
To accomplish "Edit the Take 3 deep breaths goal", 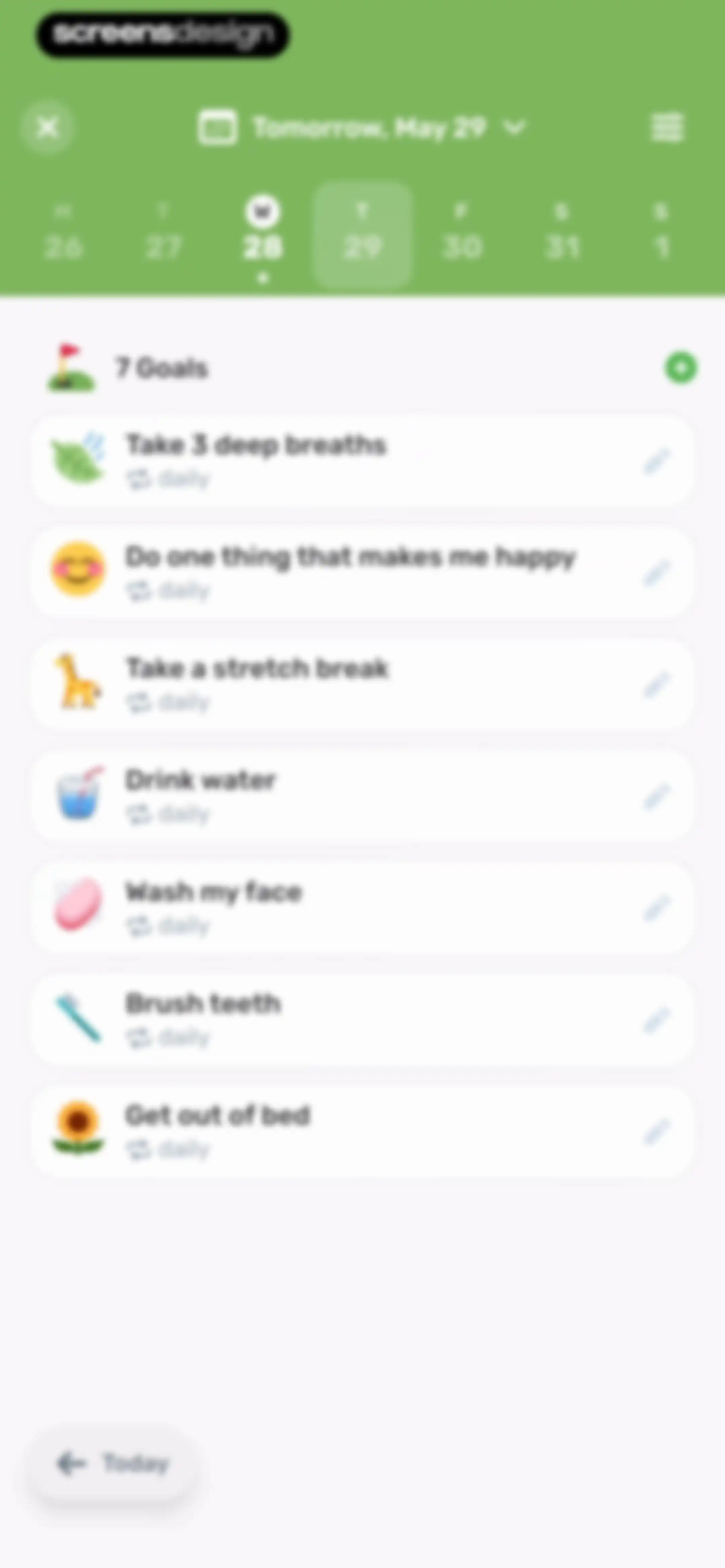I will pos(657,461).
